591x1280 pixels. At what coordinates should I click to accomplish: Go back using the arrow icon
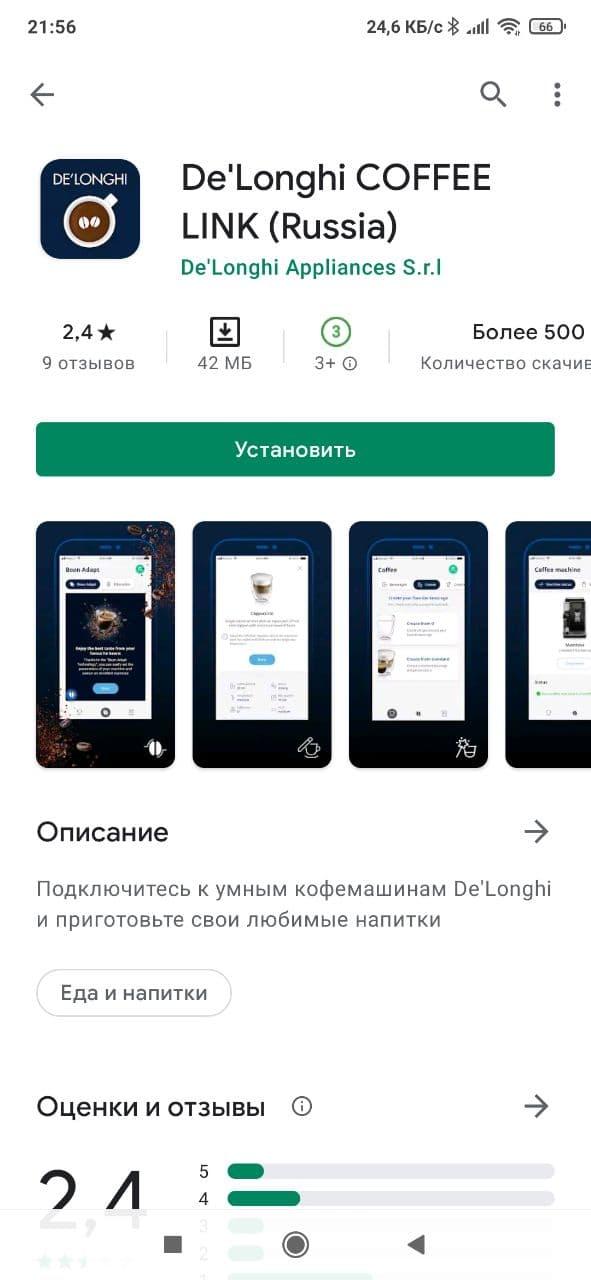pos(42,95)
